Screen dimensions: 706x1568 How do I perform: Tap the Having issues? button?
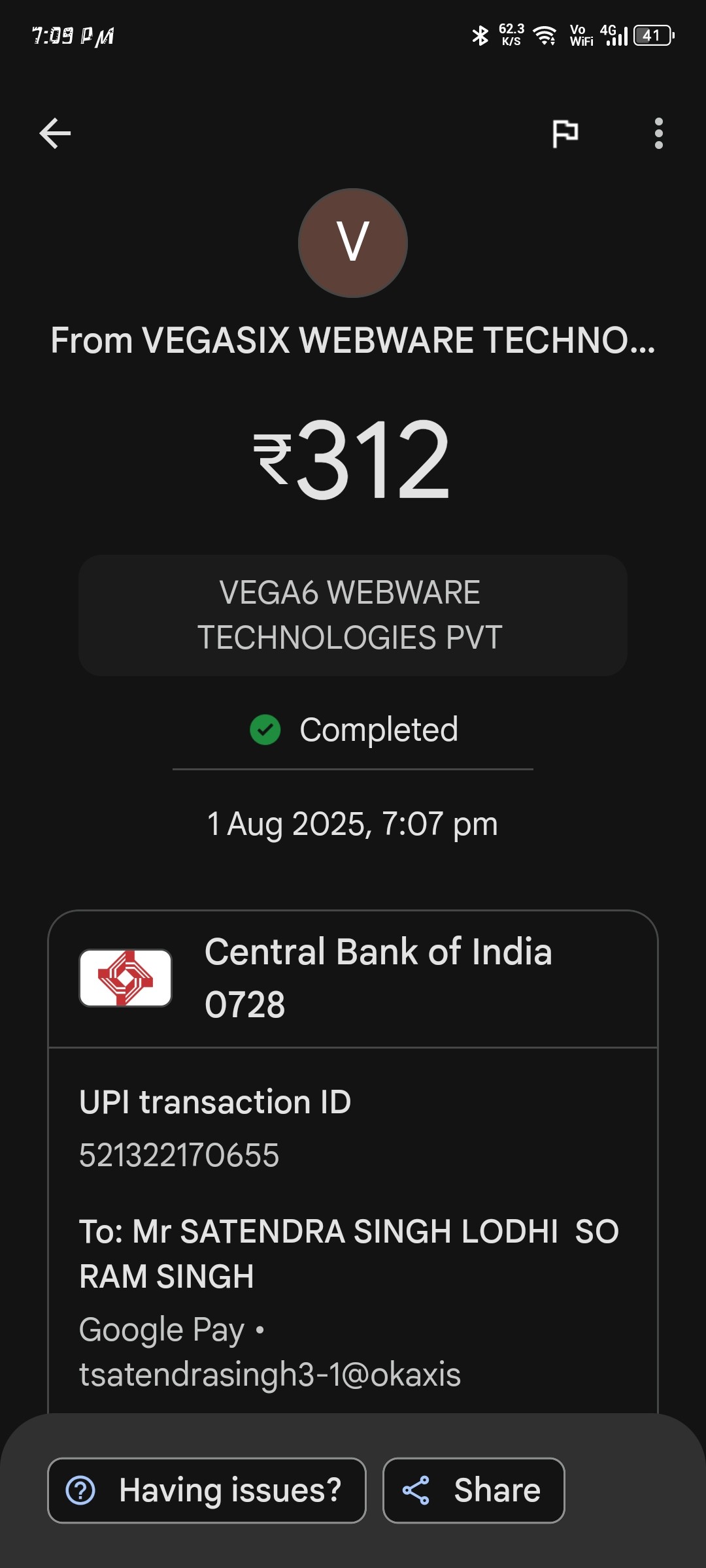pos(207,1490)
